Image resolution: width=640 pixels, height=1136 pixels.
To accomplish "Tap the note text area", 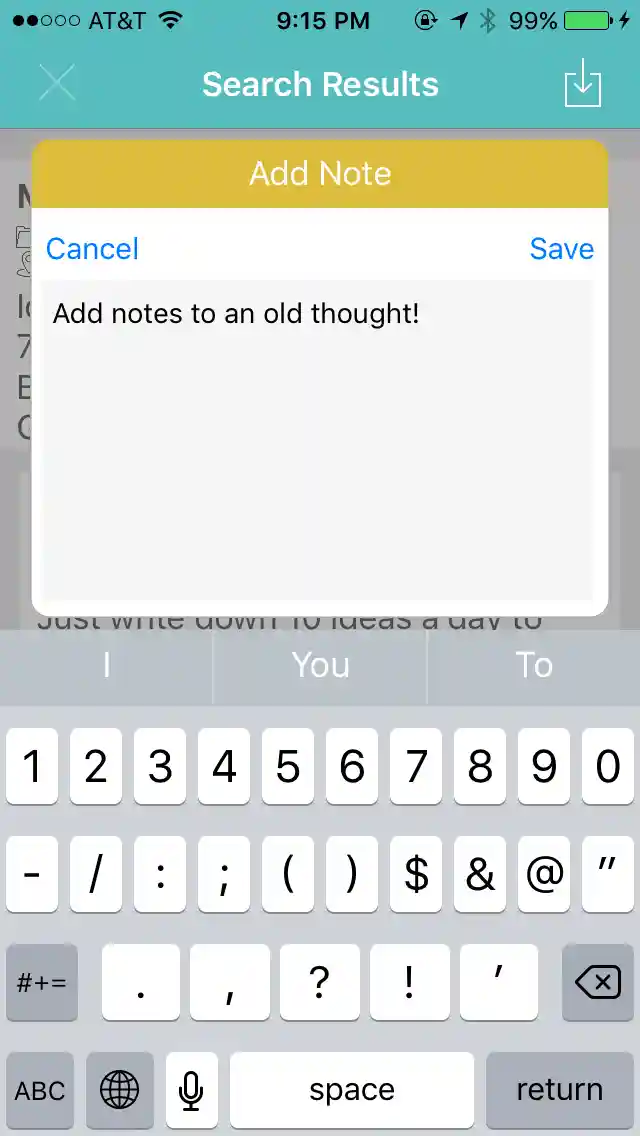I will click(320, 440).
